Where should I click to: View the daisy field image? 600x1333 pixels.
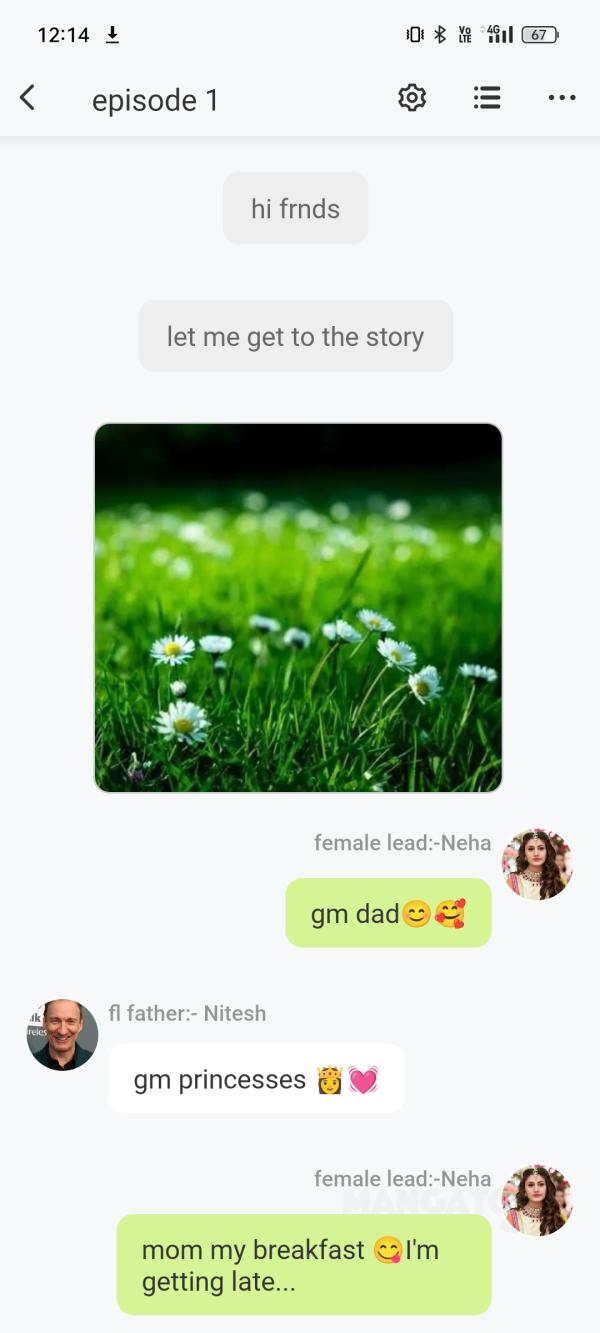(x=298, y=608)
